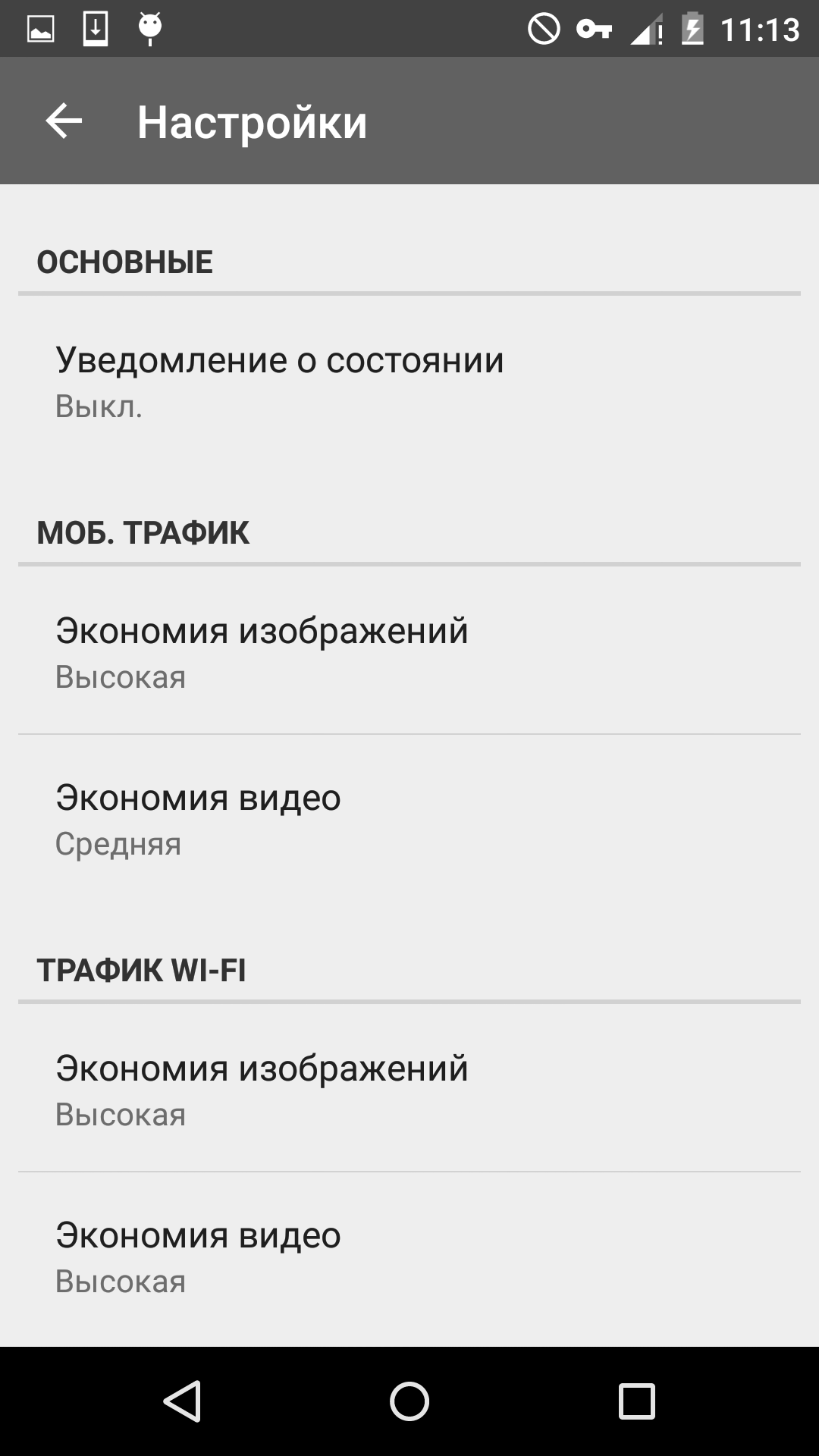This screenshot has width=819, height=1456.
Task: Open Уведомление о состоянии setting
Action: (x=409, y=381)
